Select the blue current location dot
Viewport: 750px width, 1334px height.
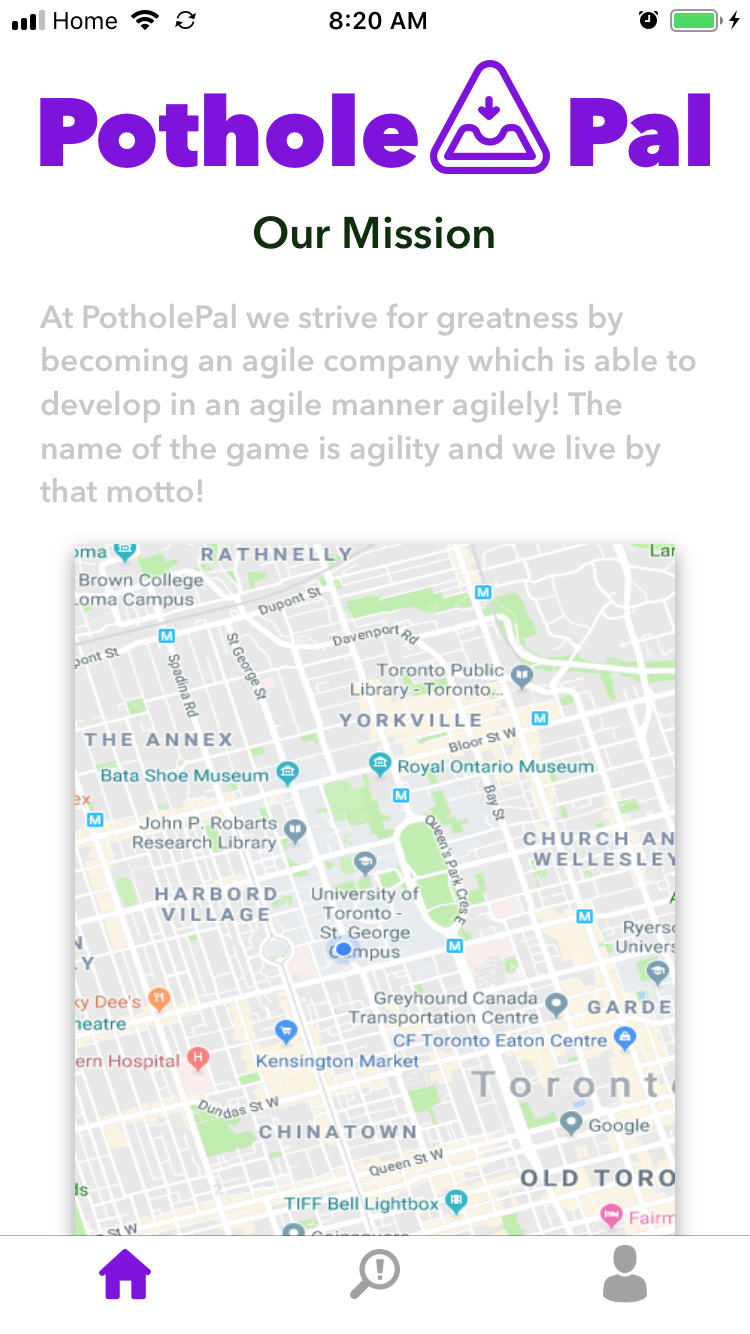click(344, 947)
